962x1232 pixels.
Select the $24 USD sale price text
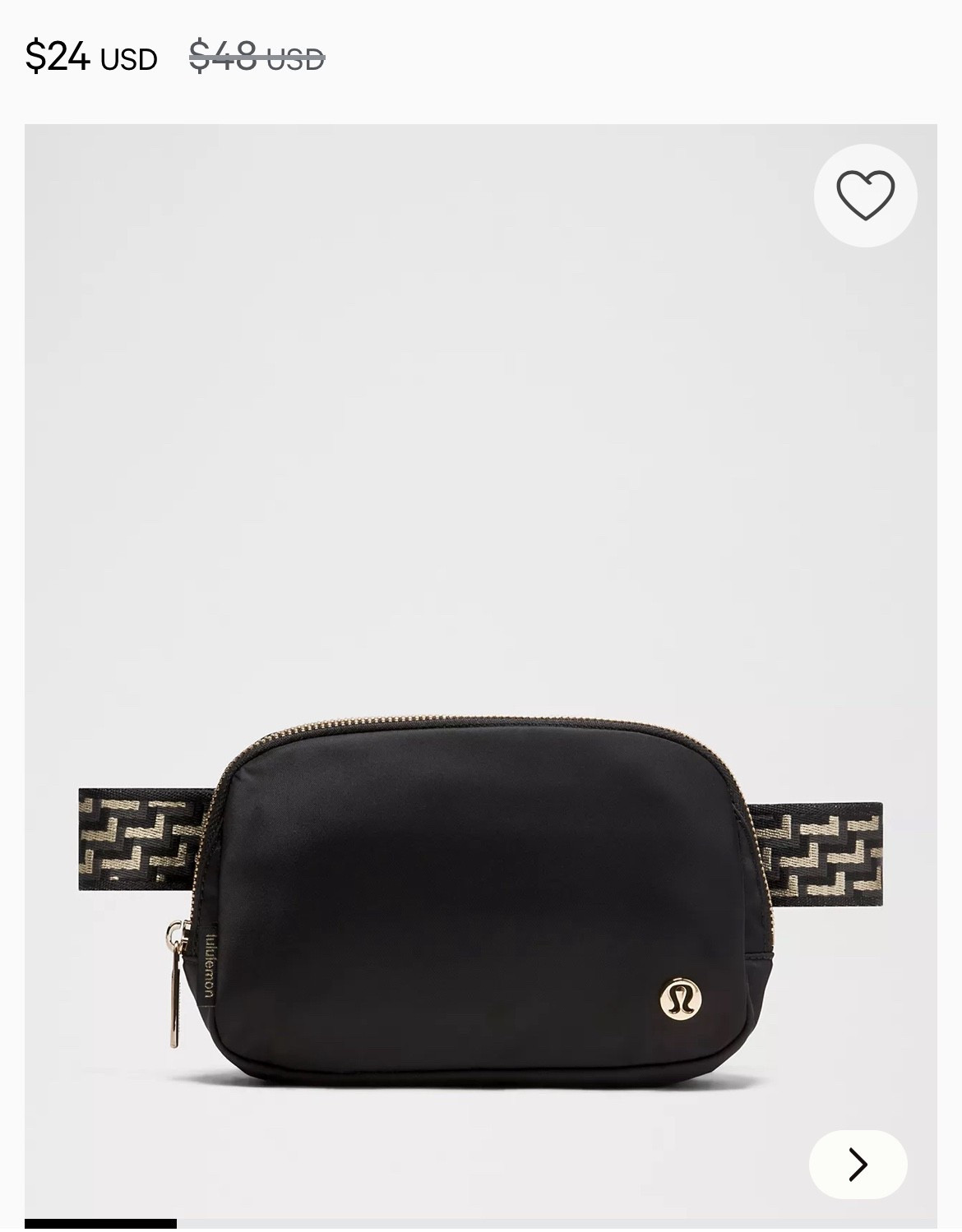tap(90, 55)
